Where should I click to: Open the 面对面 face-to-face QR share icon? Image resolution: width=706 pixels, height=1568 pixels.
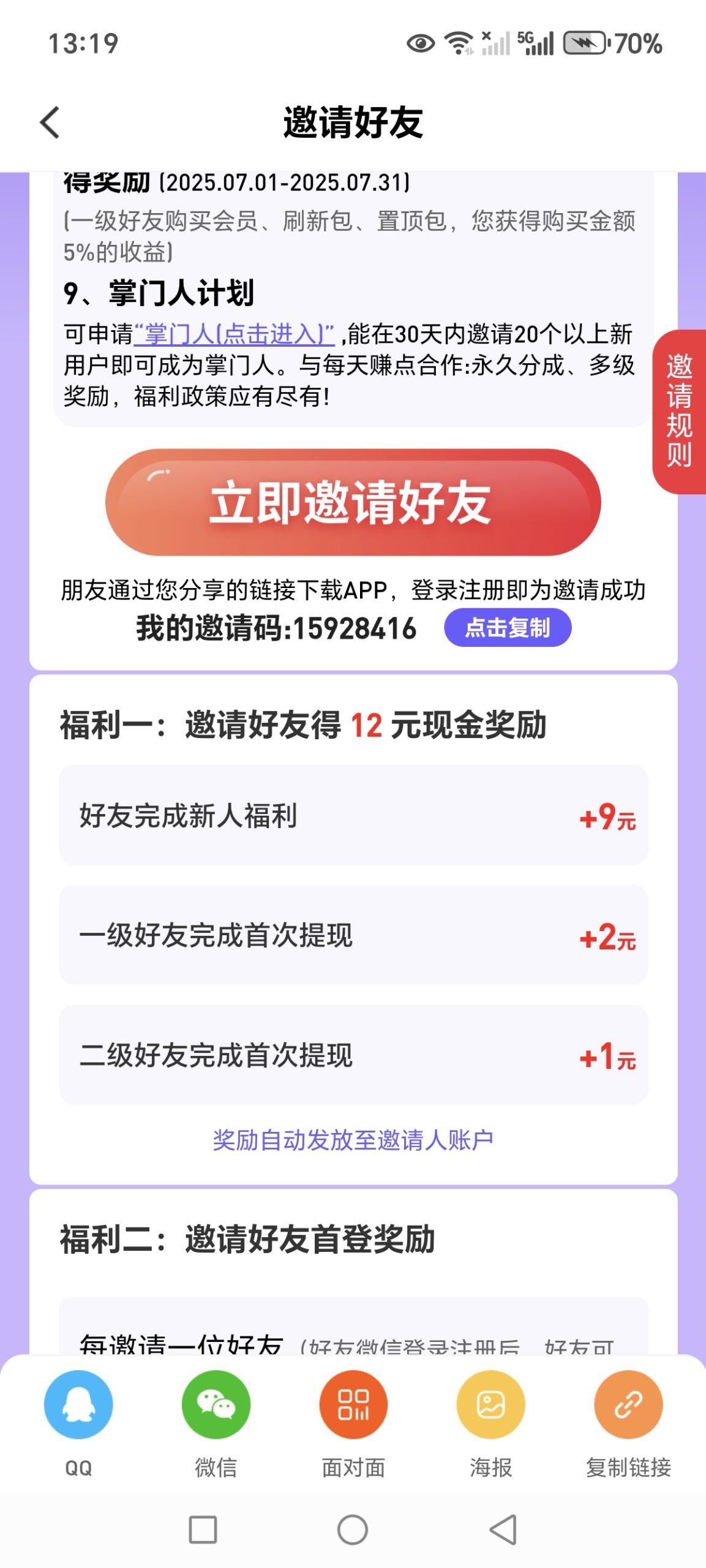(x=353, y=1405)
